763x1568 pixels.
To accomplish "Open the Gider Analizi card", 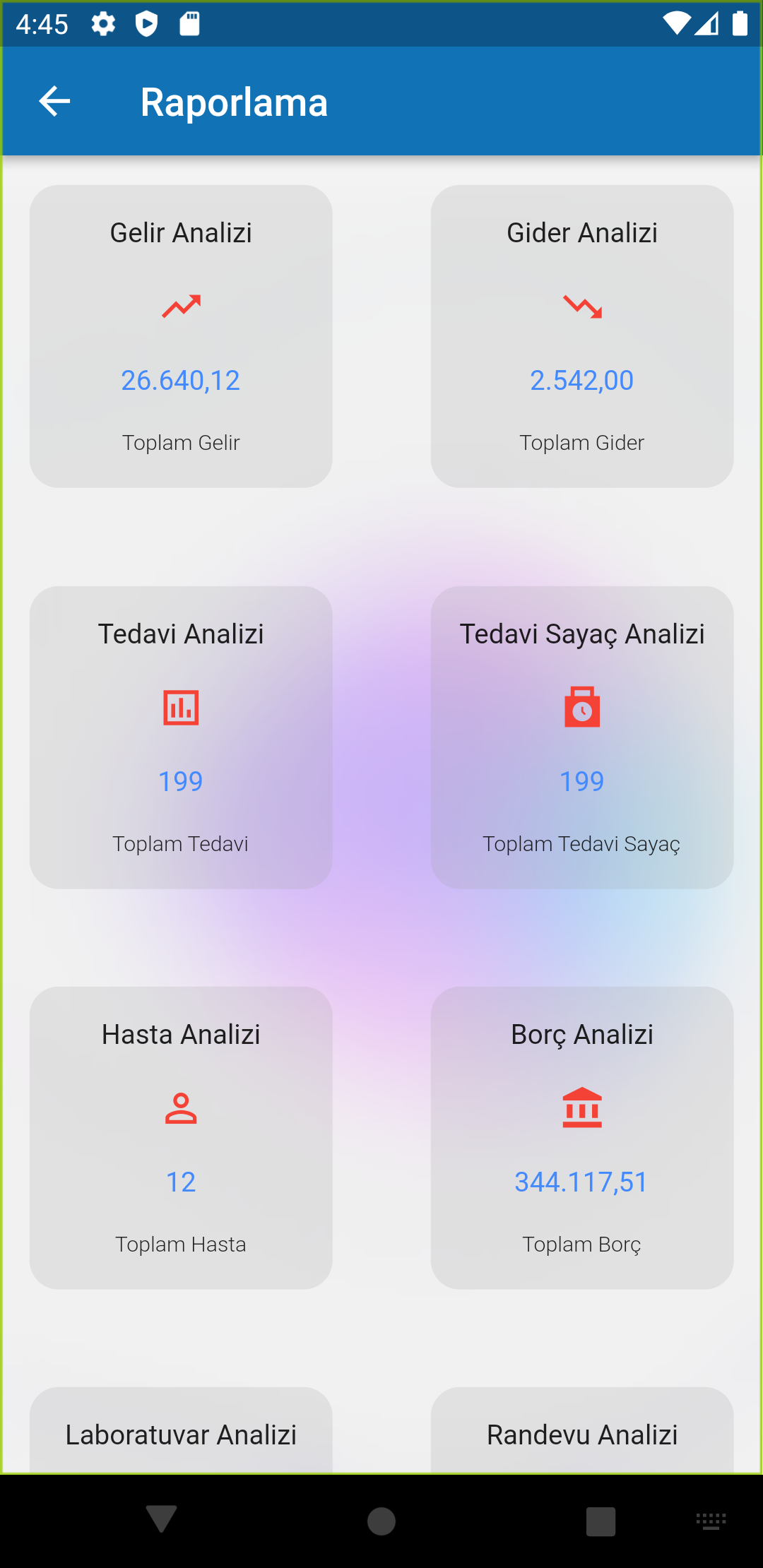I will point(581,336).
